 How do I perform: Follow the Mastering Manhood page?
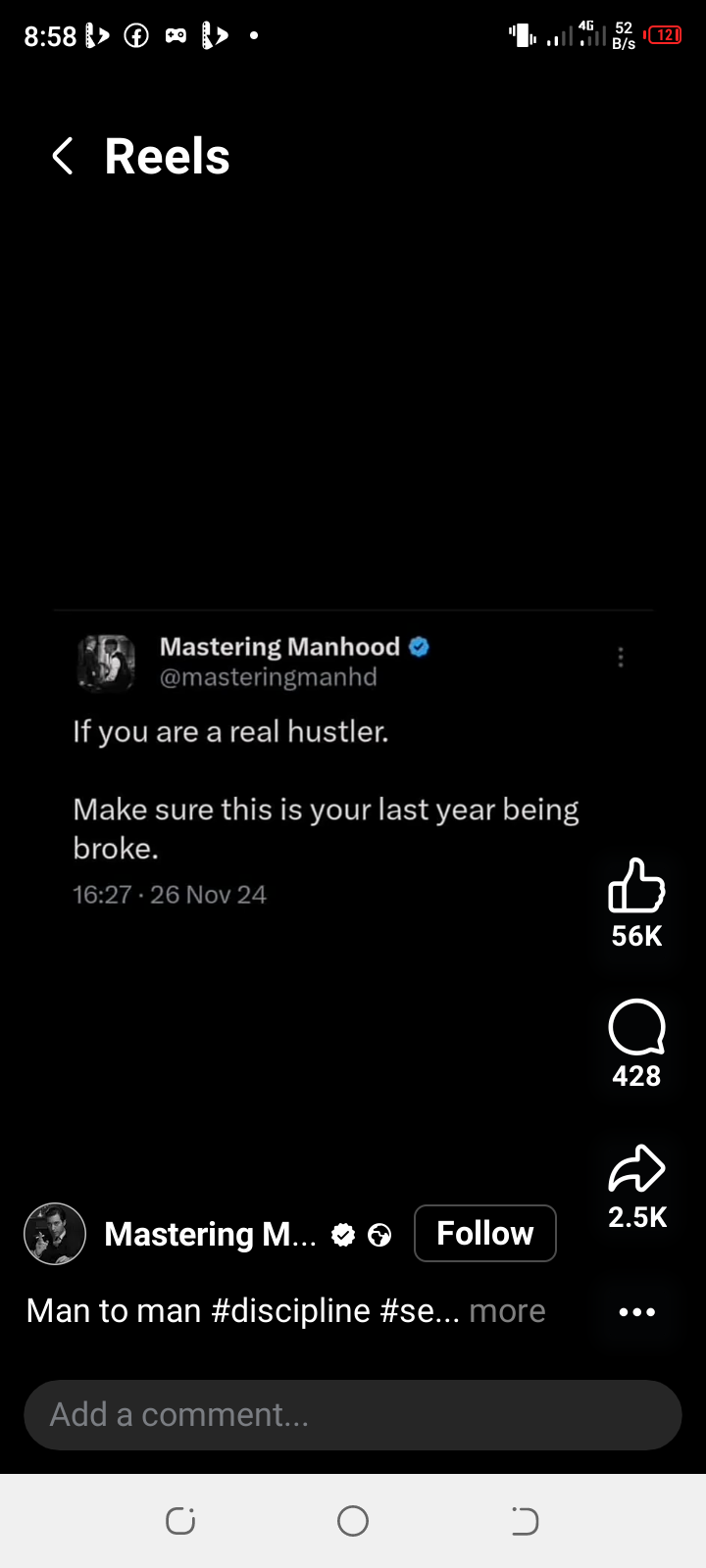click(x=485, y=1233)
